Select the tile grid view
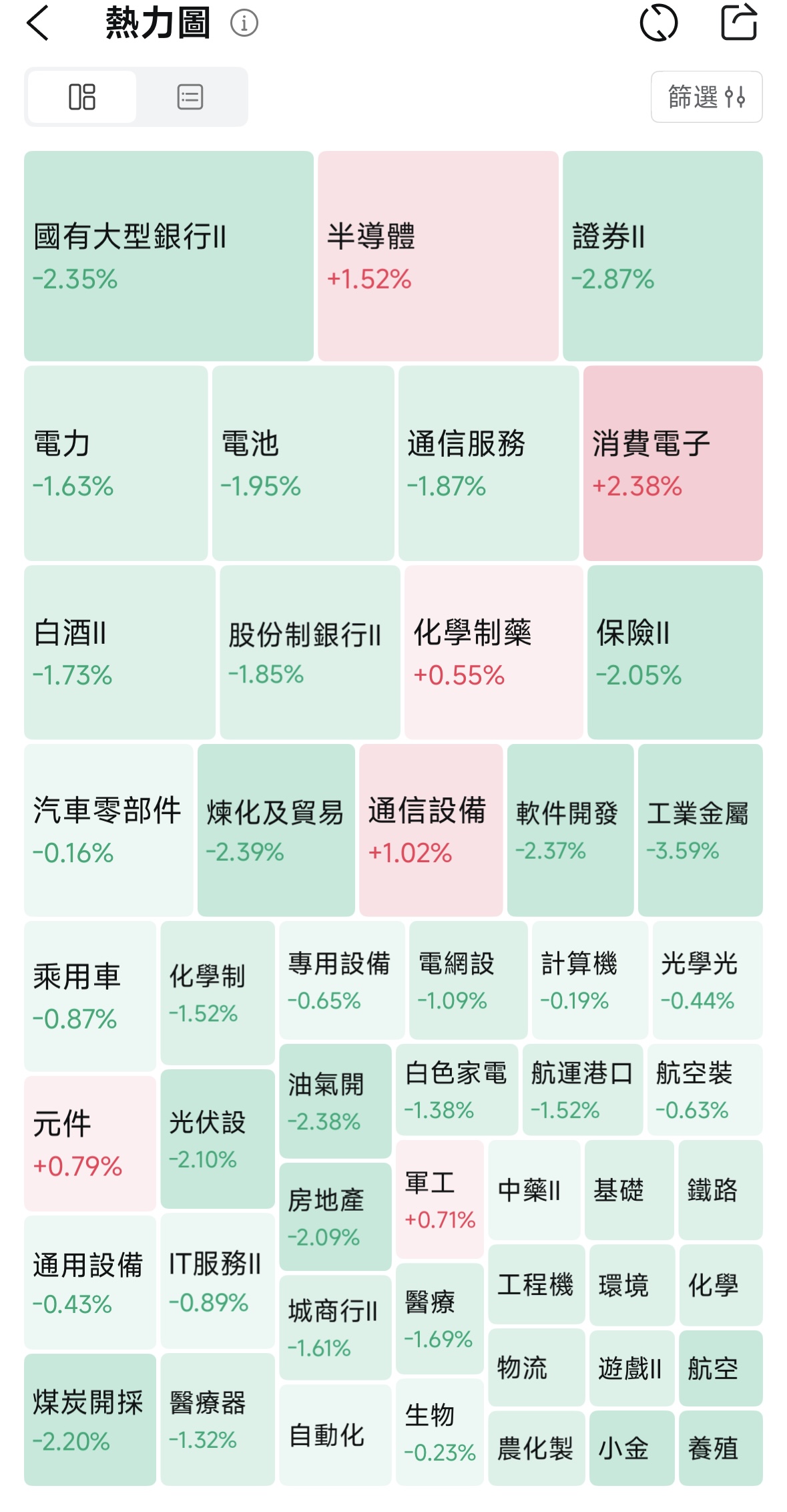The image size is (787, 1512). pos(82,97)
